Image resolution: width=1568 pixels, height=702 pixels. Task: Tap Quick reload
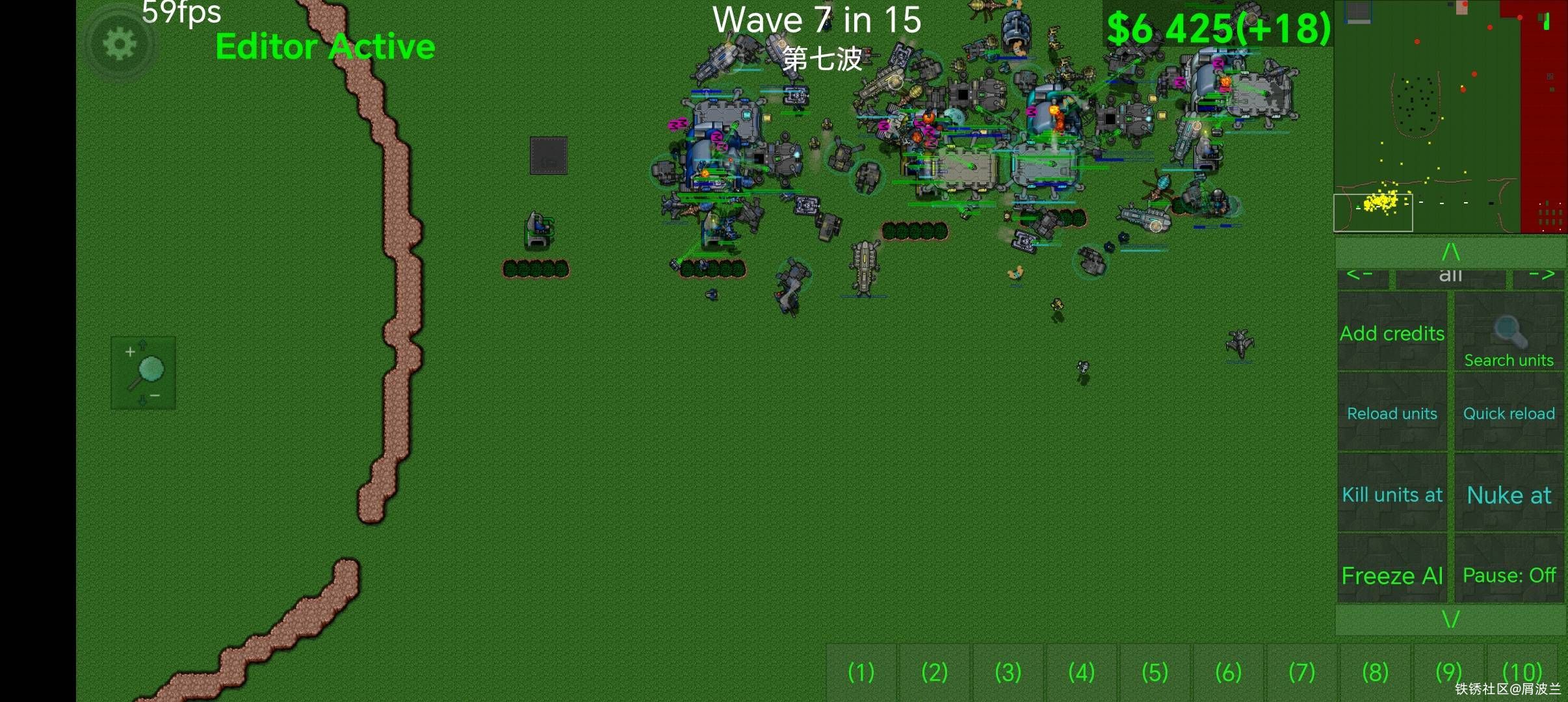coord(1508,413)
